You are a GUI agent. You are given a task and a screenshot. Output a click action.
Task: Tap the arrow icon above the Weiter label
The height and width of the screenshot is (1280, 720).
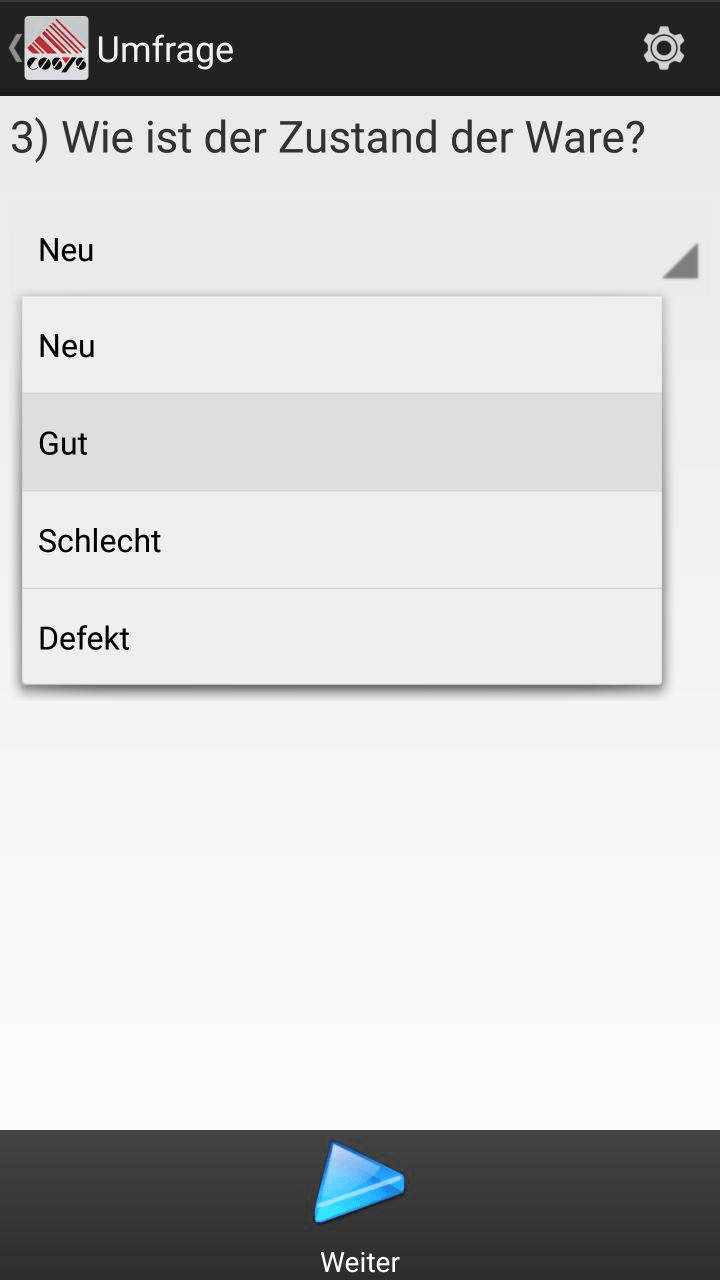(359, 1183)
